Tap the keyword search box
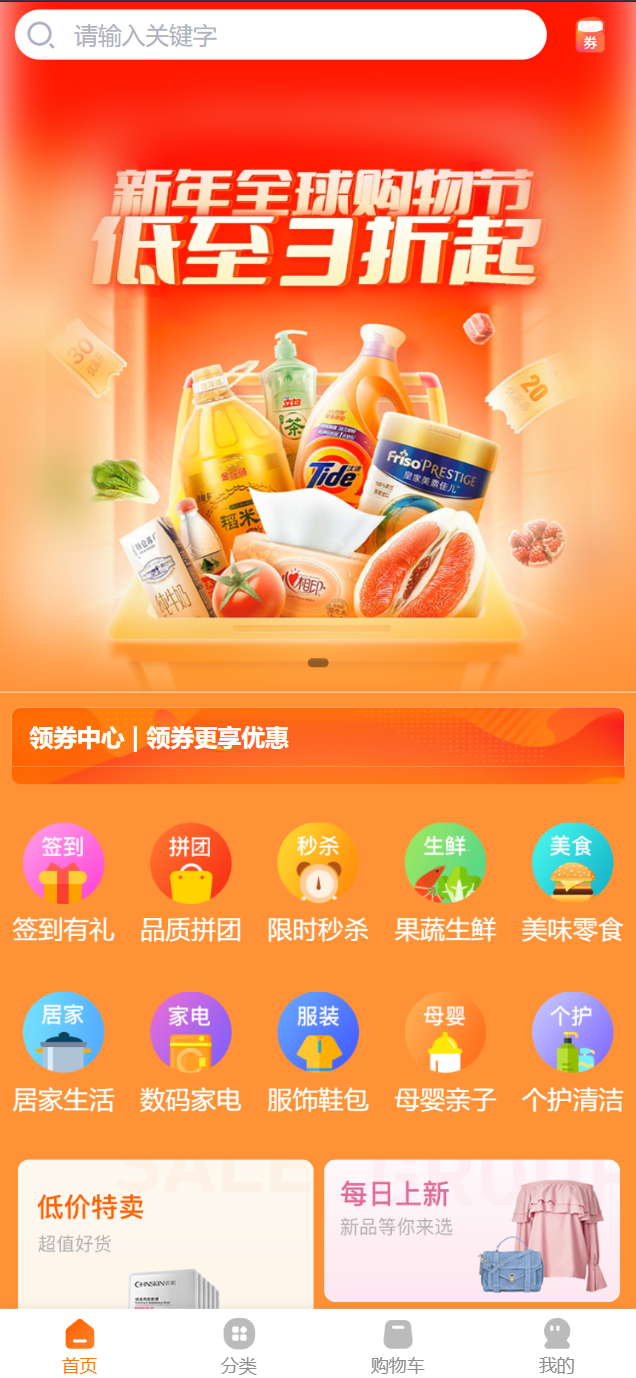Viewport: 636px width, 1378px height. [x=280, y=35]
